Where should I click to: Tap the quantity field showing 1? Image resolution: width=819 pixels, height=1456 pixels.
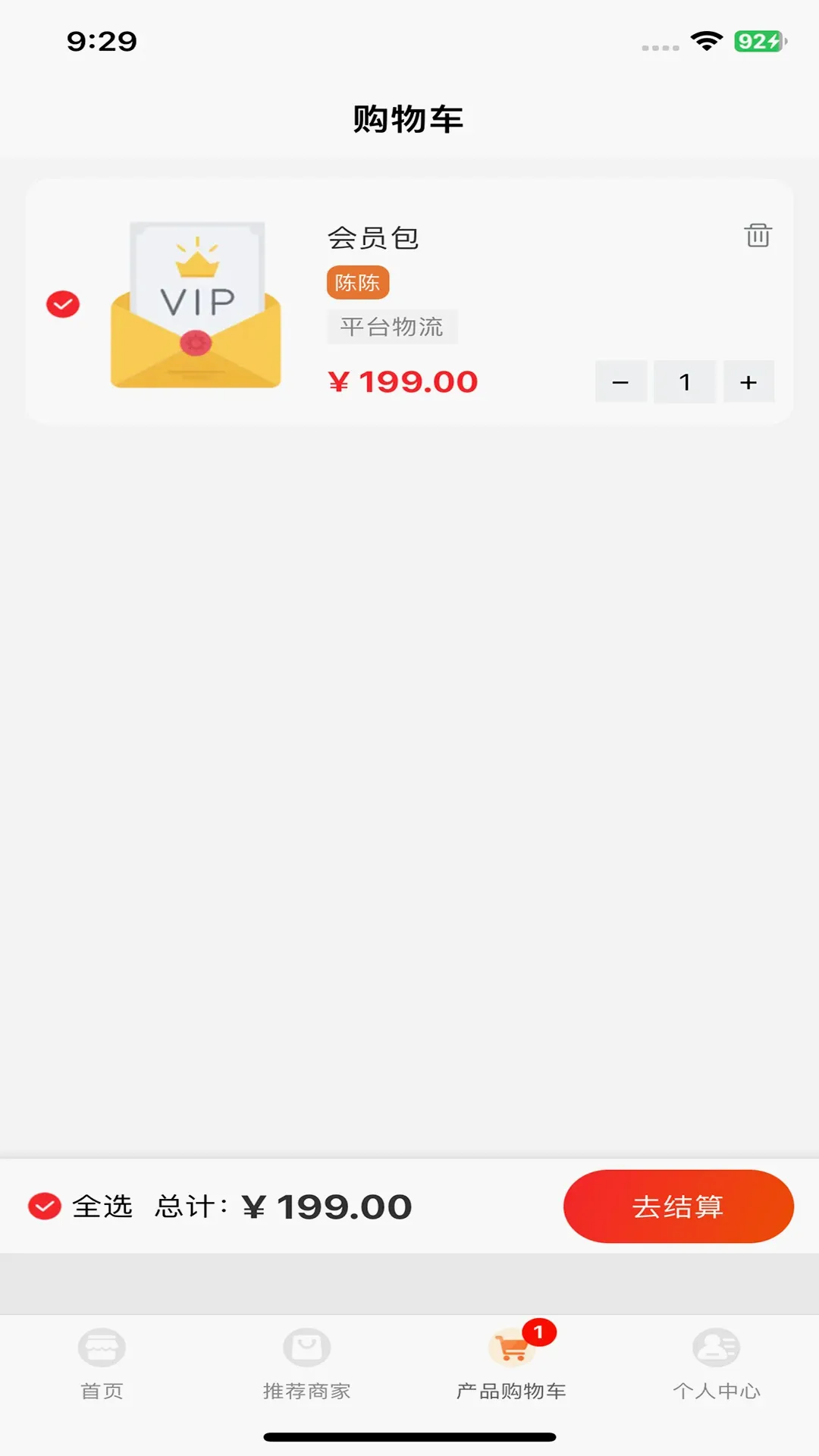(685, 382)
